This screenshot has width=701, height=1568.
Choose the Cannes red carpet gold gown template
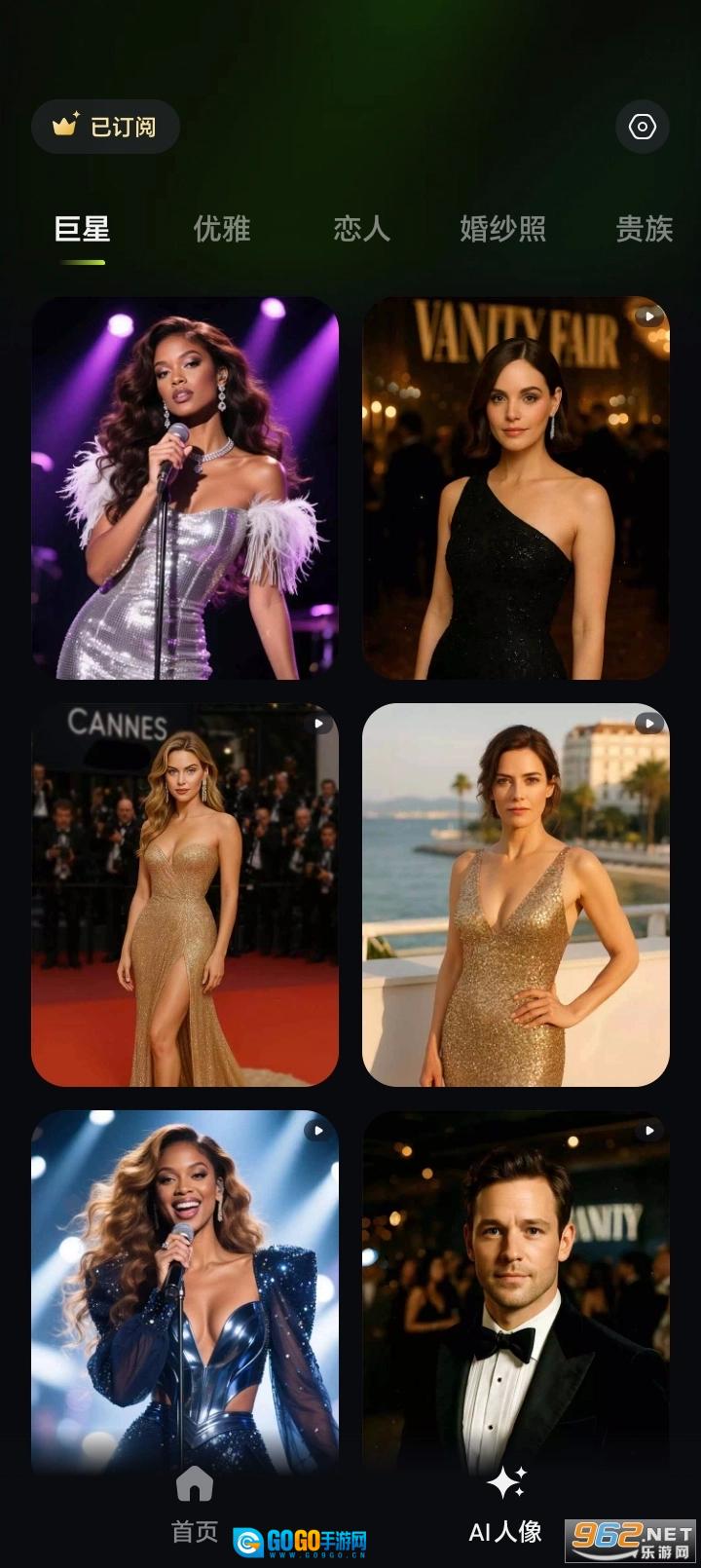pyautogui.click(x=185, y=895)
